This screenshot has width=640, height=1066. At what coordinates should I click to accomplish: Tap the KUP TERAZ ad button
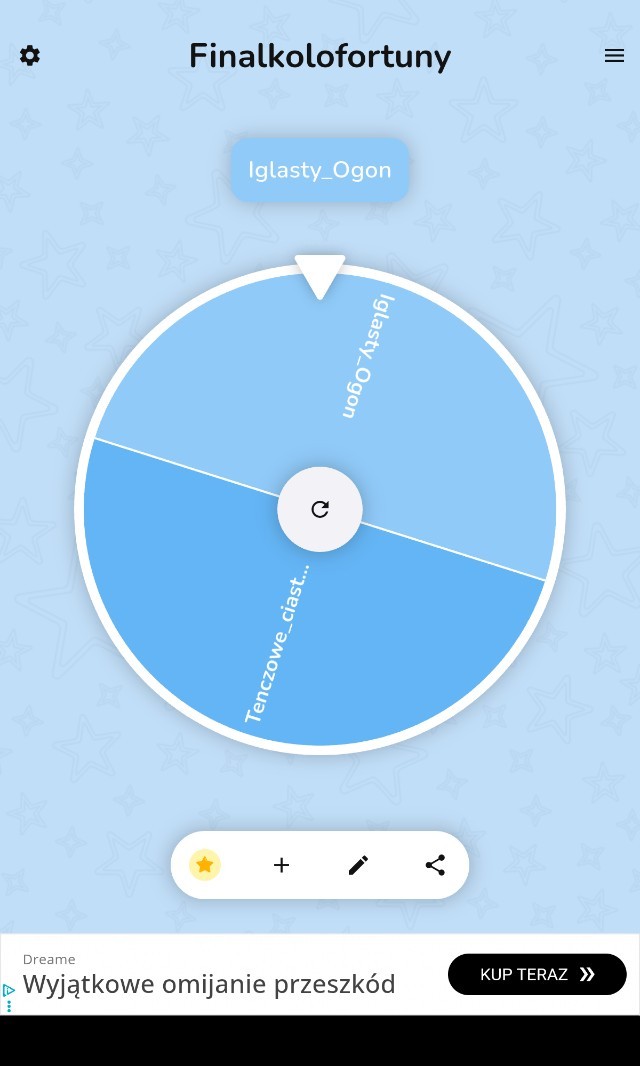(x=537, y=974)
